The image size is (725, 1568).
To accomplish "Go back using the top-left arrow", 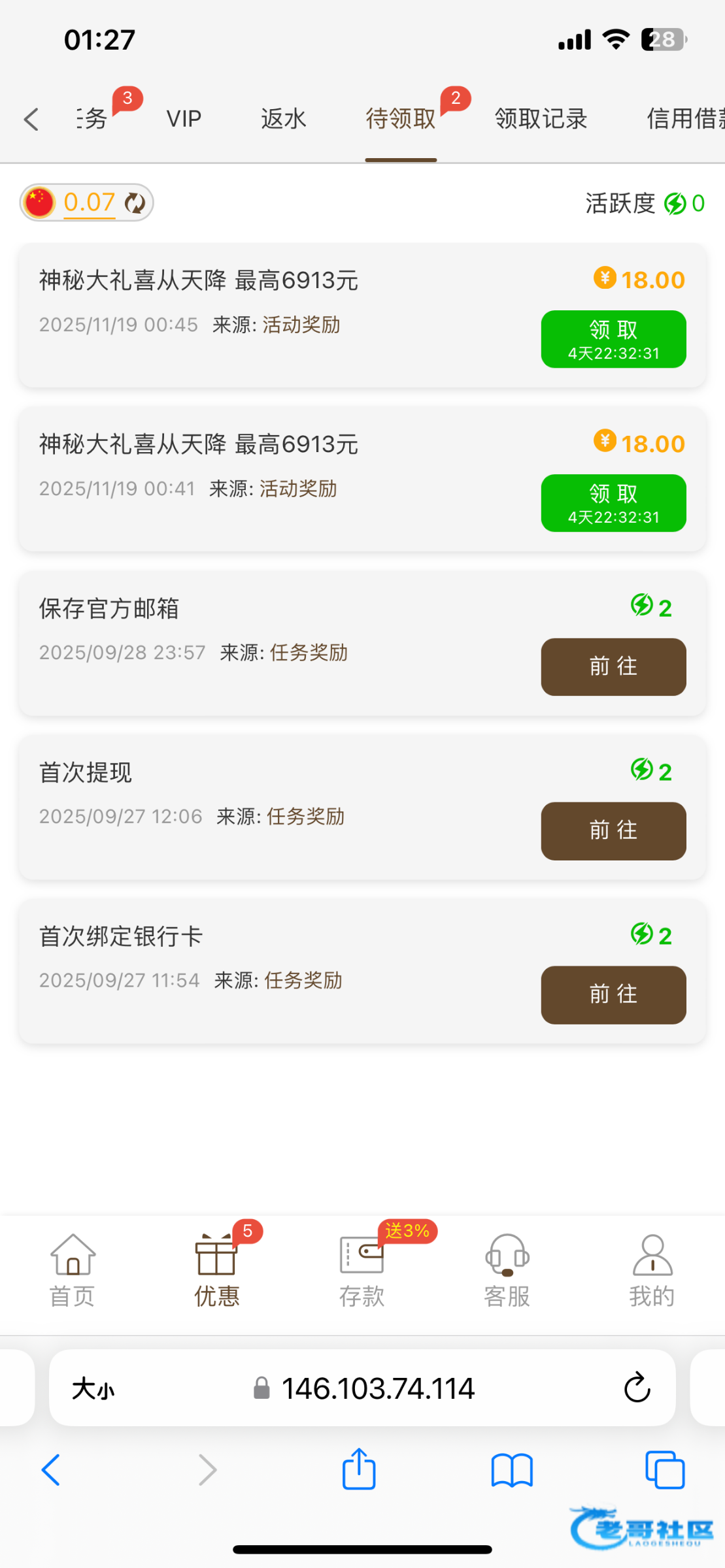I will (31, 120).
